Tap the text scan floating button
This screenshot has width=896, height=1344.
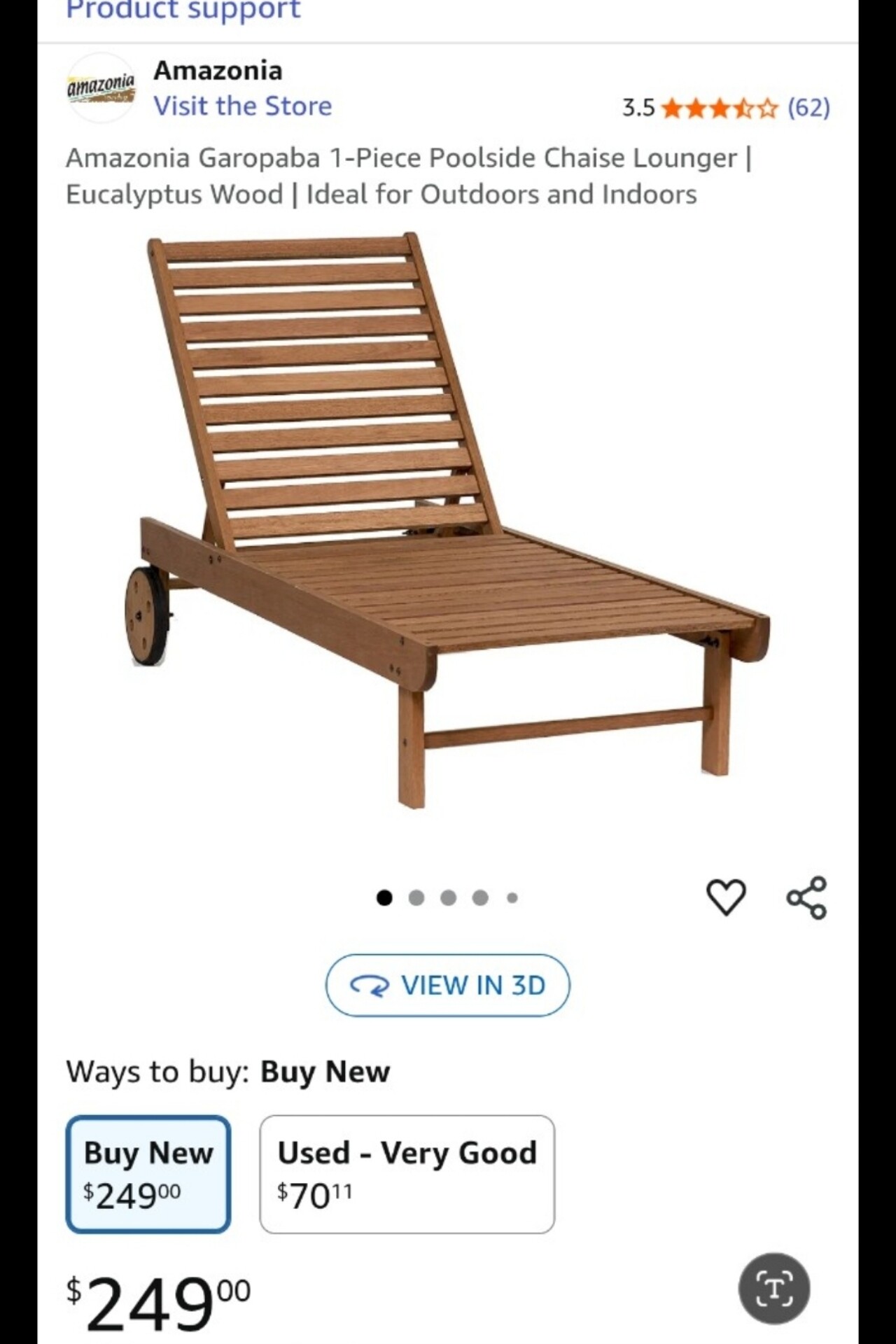tap(774, 1289)
